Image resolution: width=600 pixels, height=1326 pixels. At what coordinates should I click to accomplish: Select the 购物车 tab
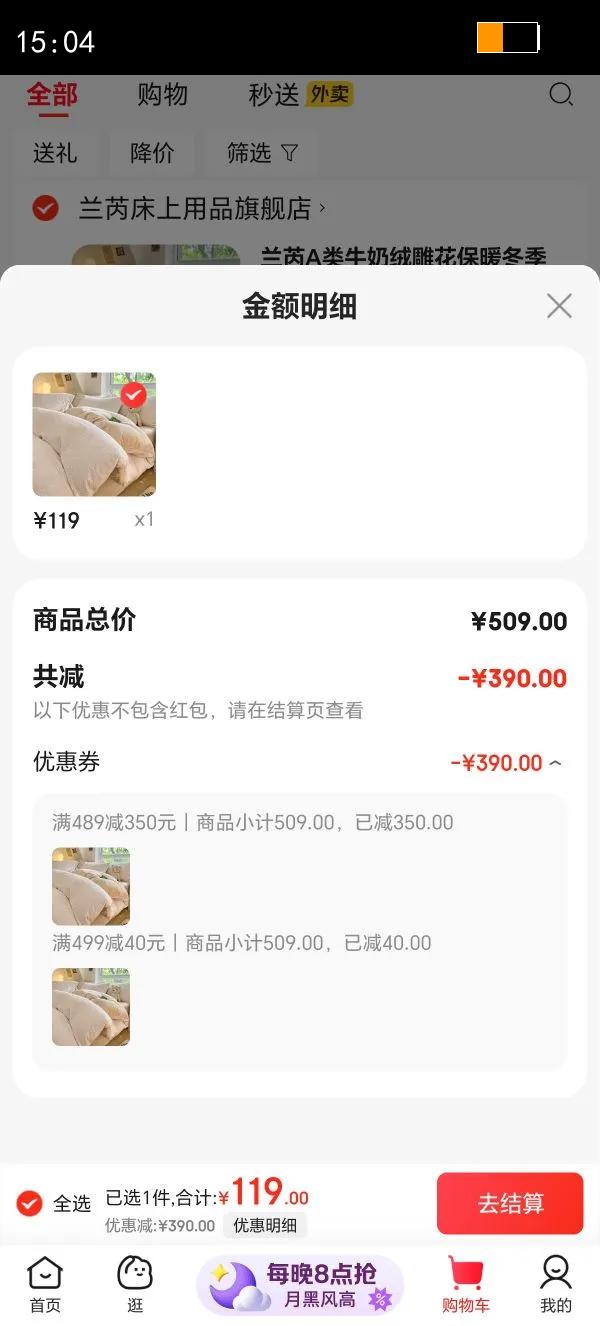point(466,1284)
